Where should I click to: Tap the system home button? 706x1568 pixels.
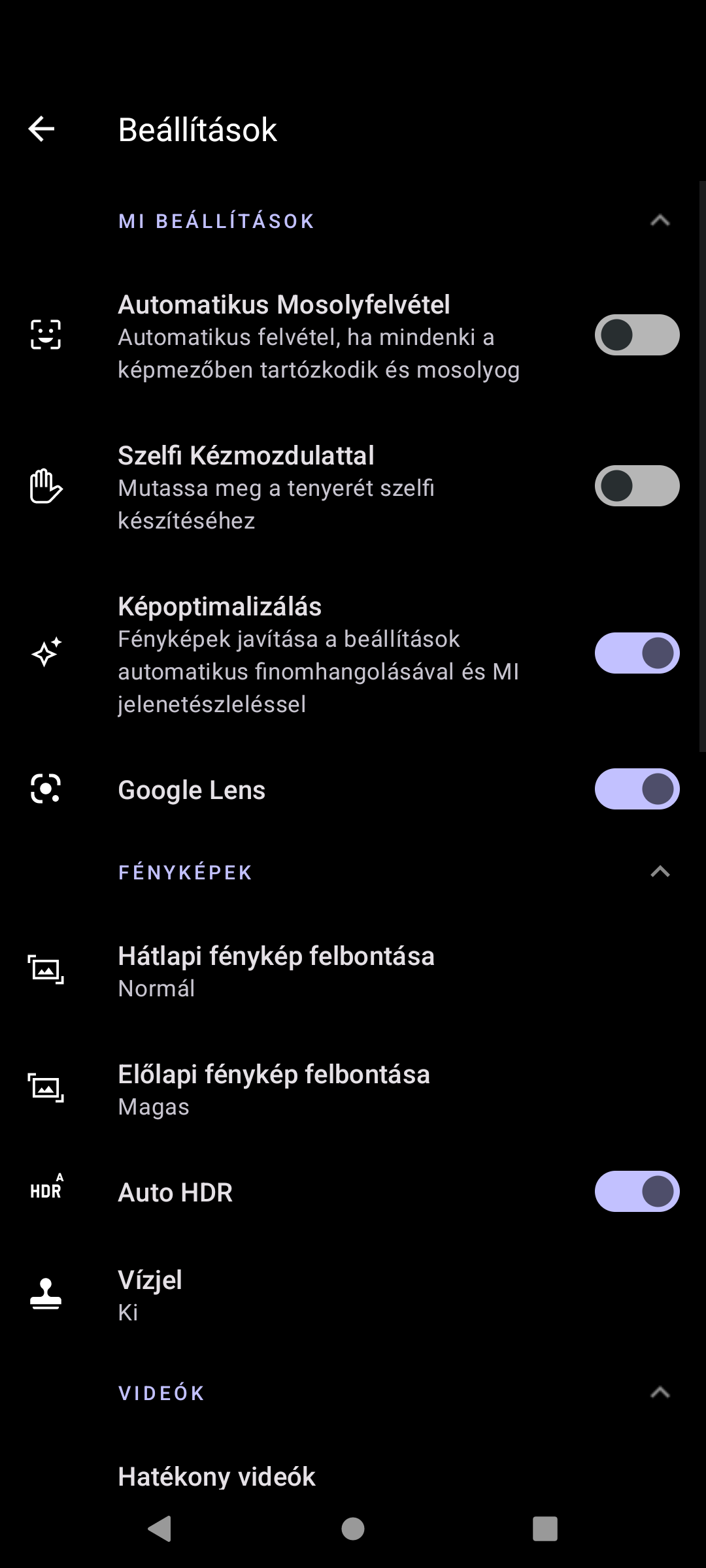(x=353, y=1529)
